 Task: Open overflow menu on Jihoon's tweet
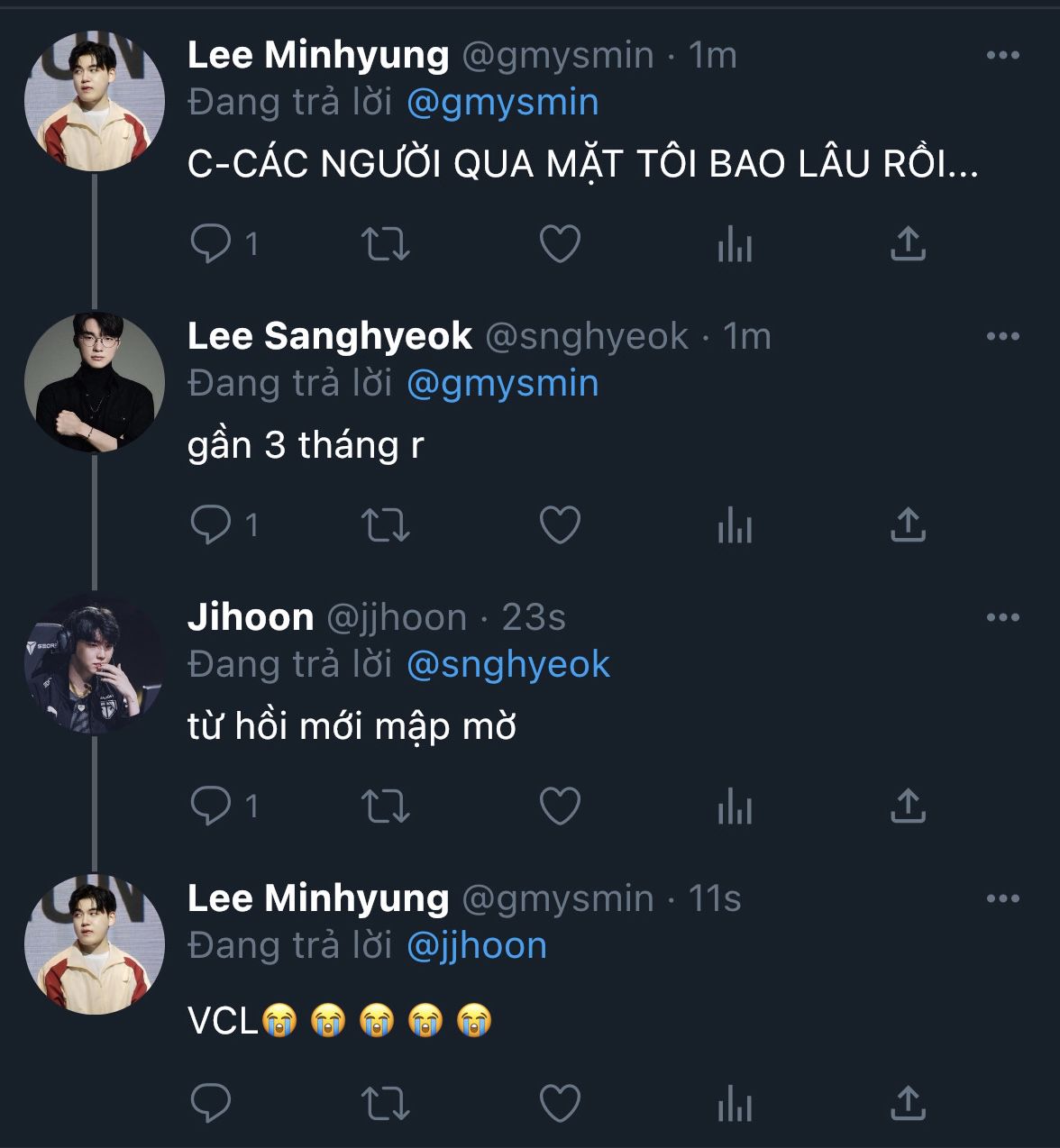(x=1002, y=617)
